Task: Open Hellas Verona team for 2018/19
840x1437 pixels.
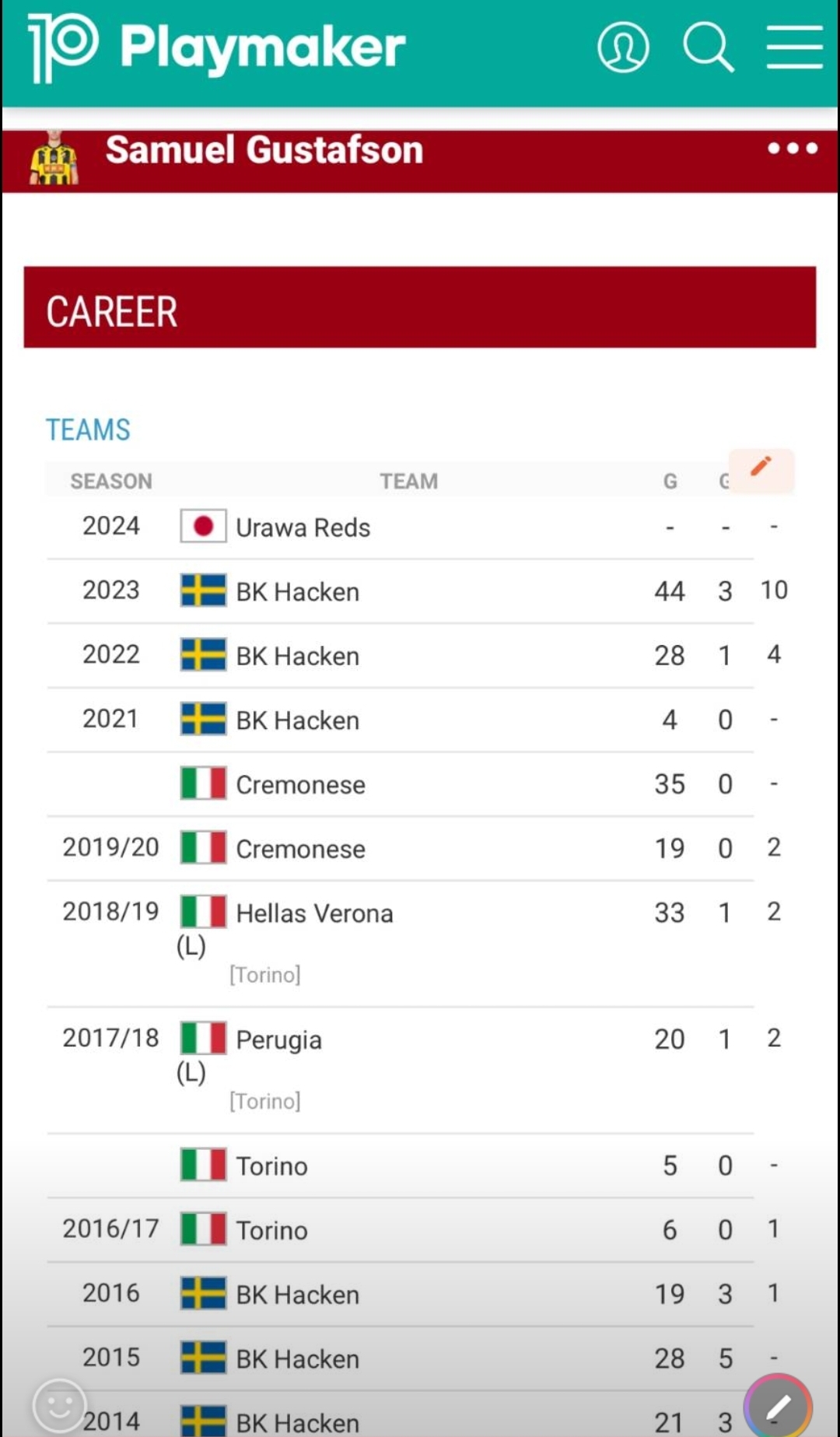Action: 314,913
